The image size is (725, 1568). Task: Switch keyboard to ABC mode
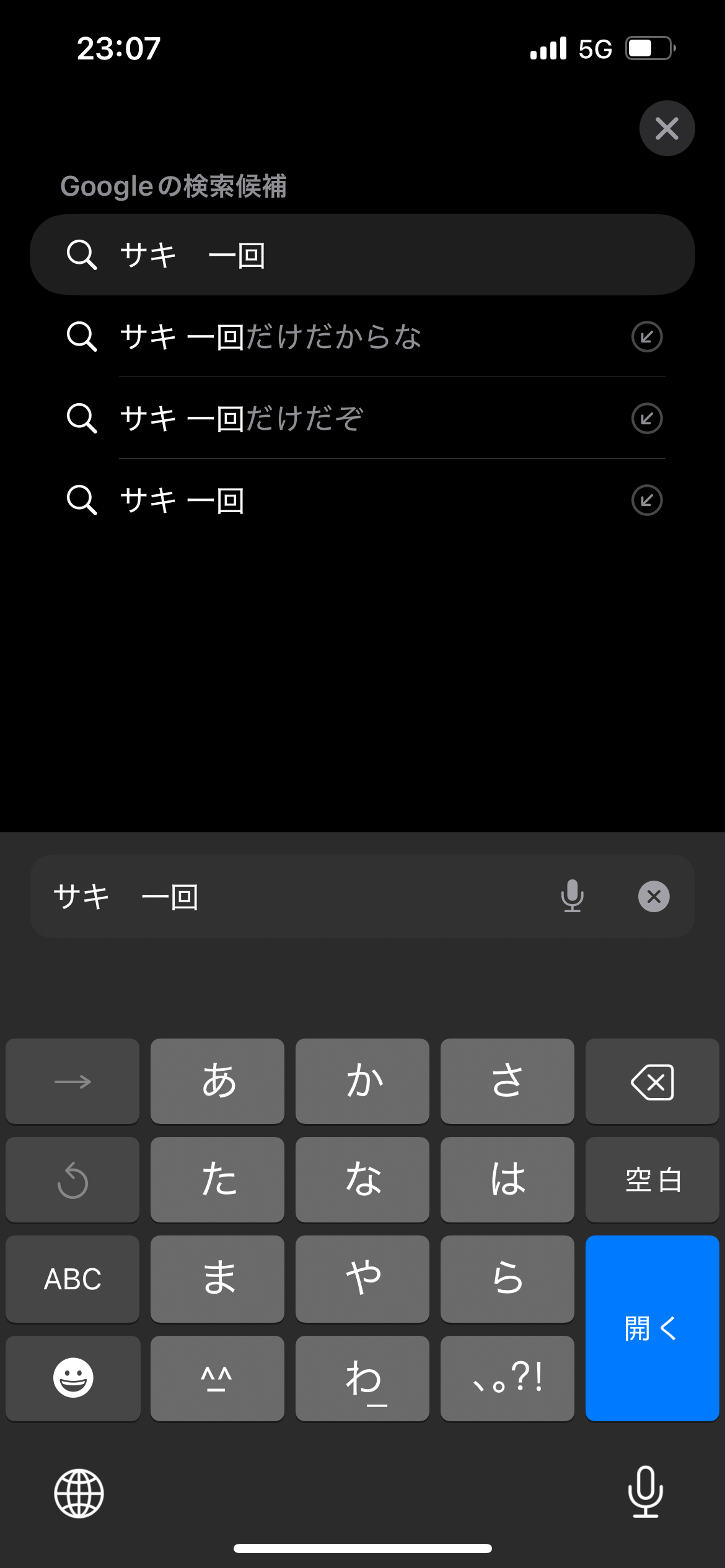[x=72, y=1279]
